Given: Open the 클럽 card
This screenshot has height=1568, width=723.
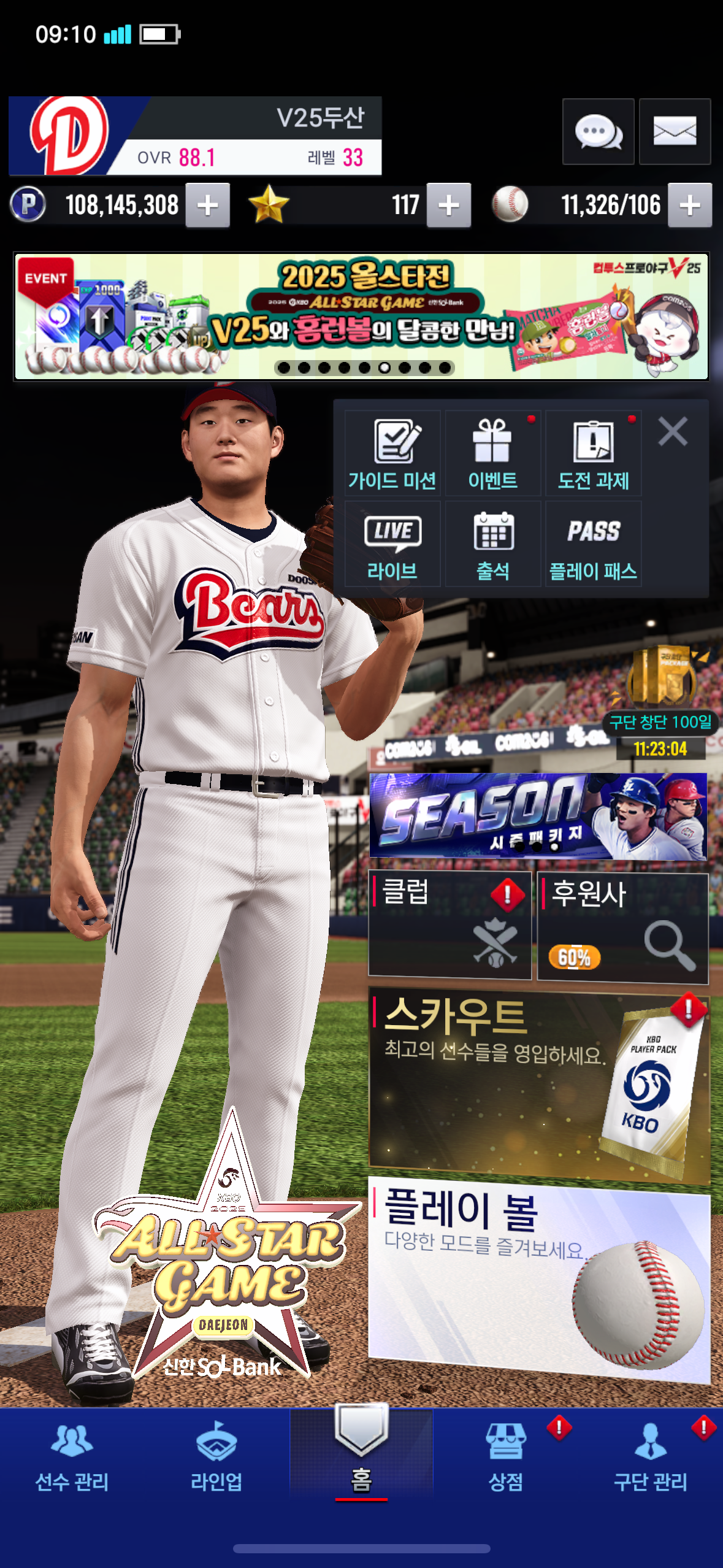Looking at the screenshot, I should (449, 924).
